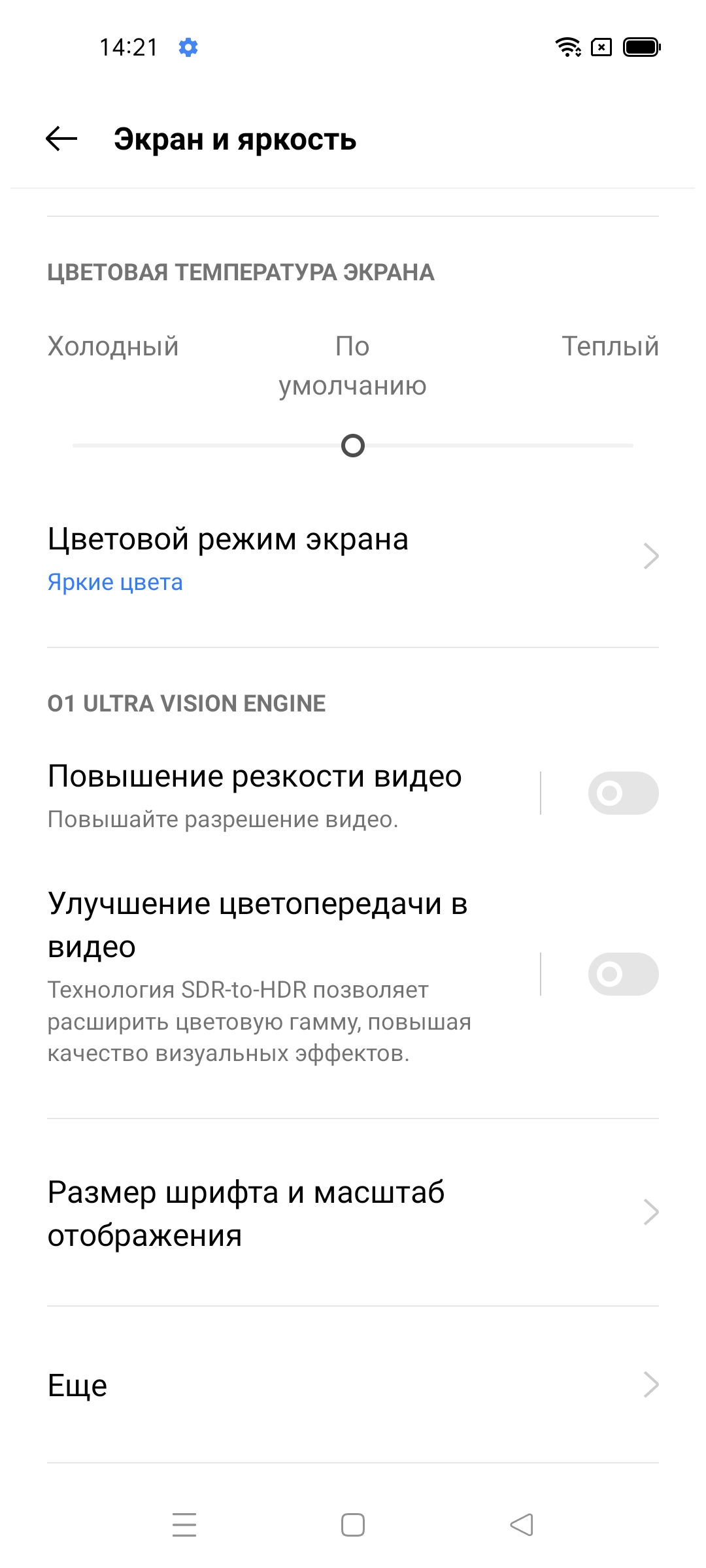Go to the home screen

tap(353, 1525)
